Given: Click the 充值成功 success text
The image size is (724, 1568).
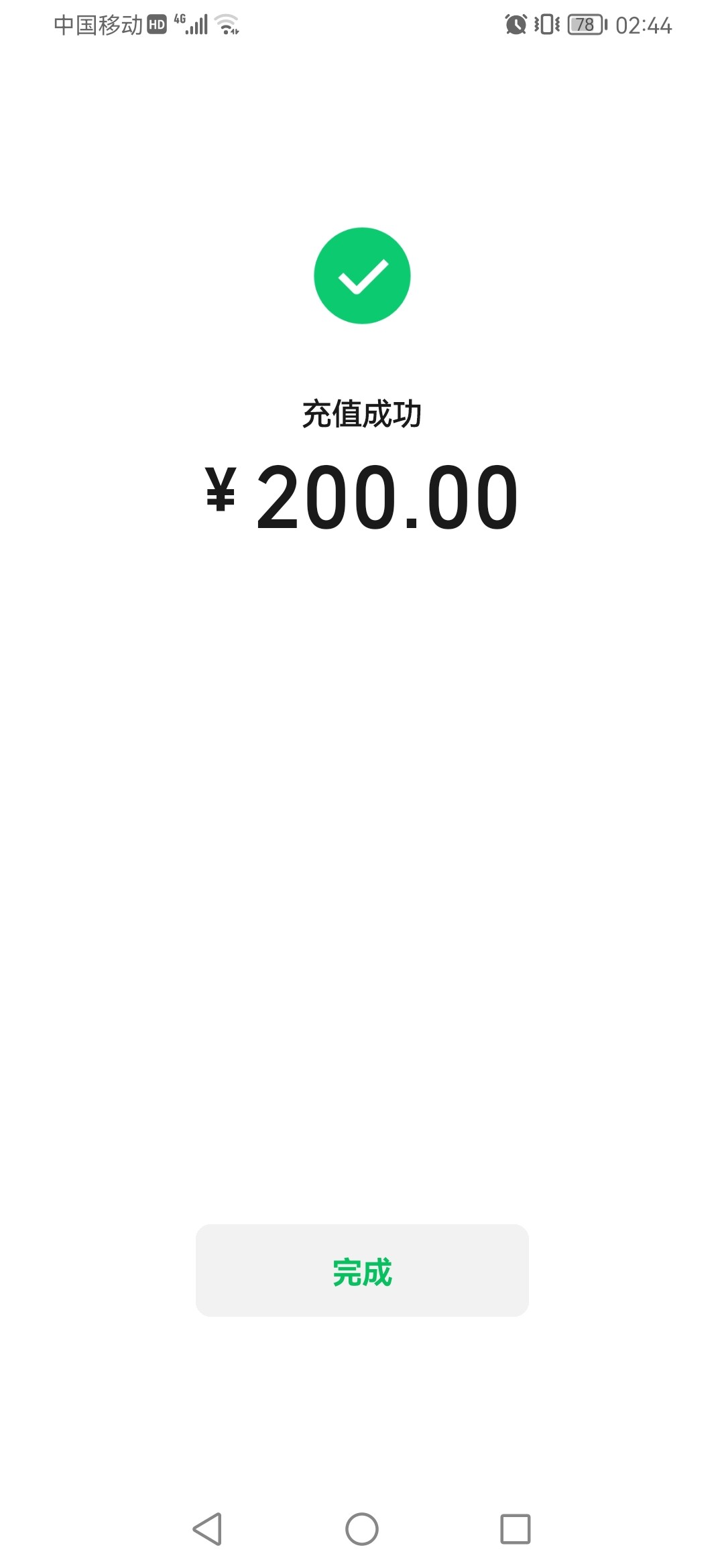Looking at the screenshot, I should [362, 413].
